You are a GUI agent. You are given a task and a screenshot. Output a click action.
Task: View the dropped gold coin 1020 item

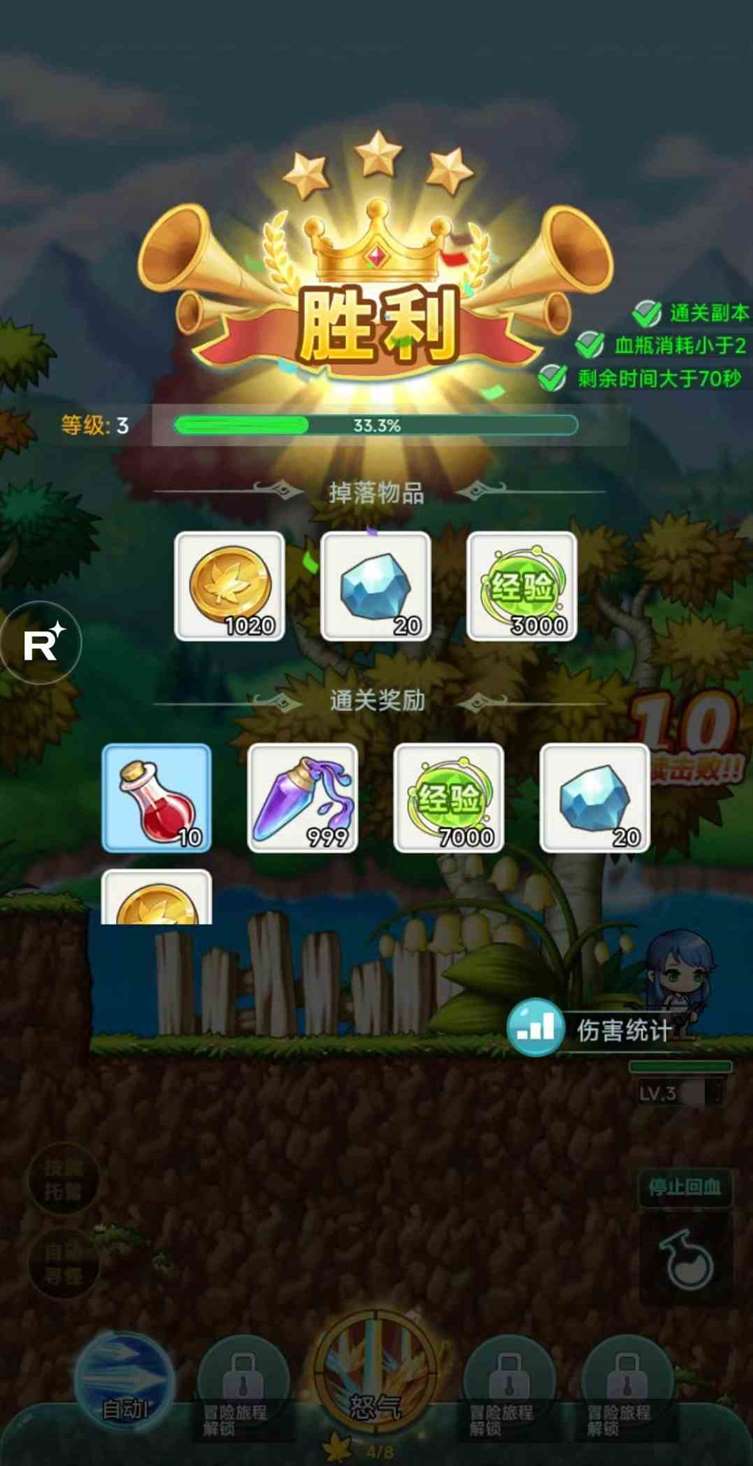click(x=229, y=586)
